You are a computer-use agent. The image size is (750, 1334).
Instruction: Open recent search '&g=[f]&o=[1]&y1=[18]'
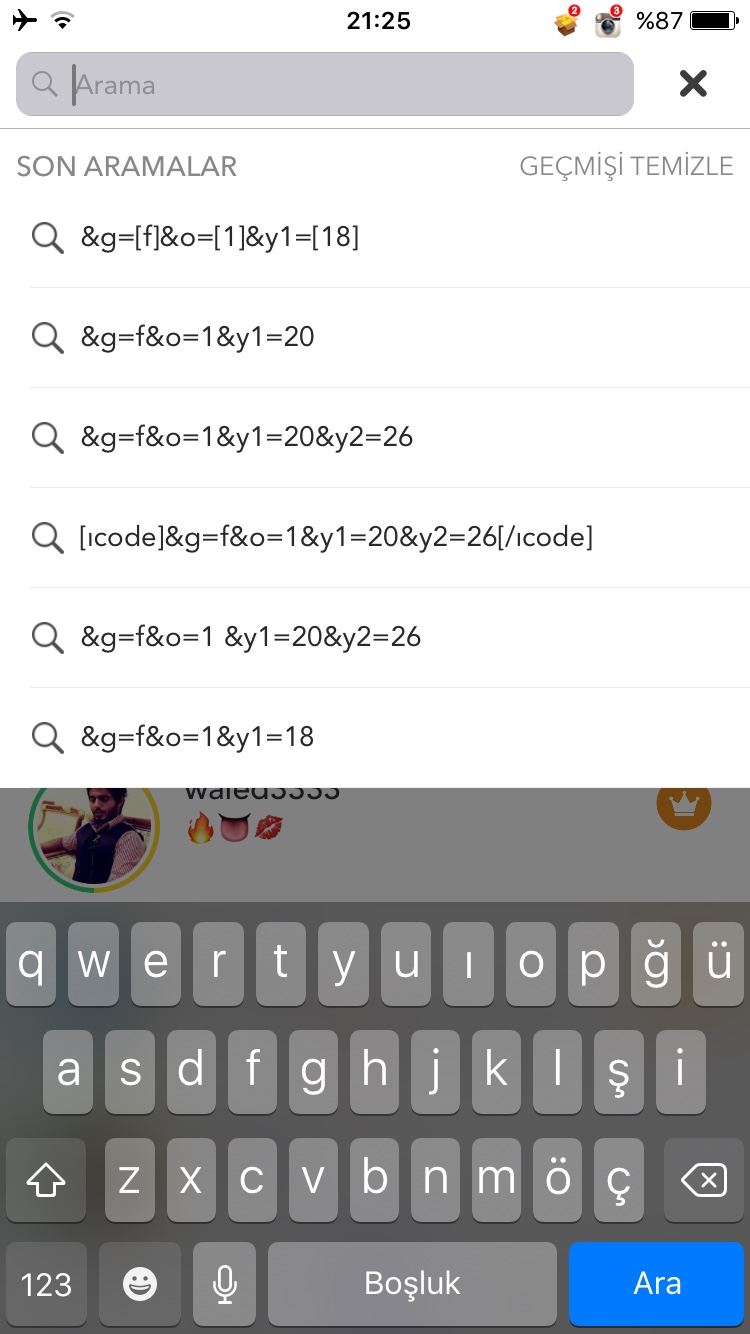coord(220,237)
